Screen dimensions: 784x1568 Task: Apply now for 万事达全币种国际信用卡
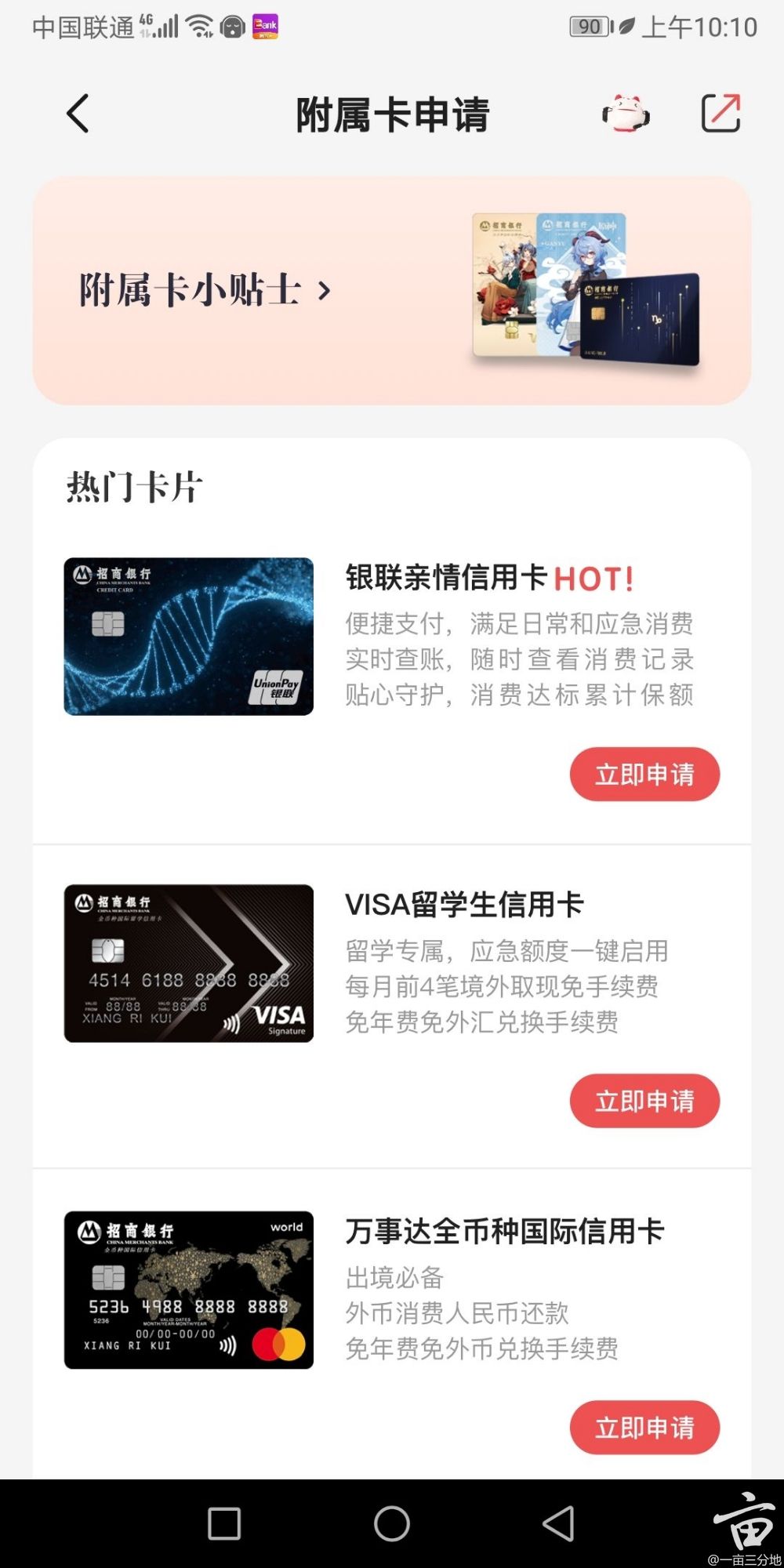coord(644,1428)
